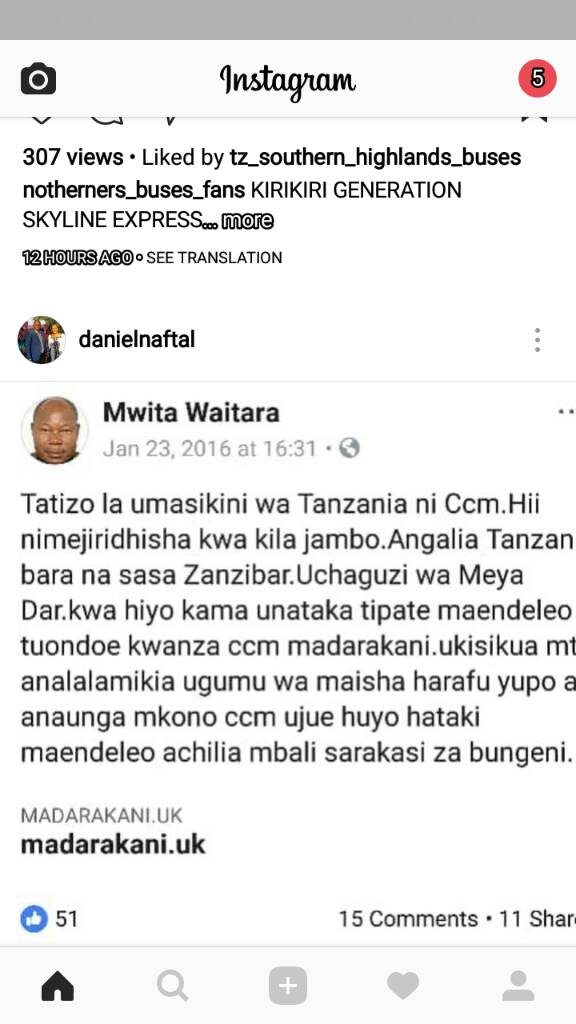Open tz_southern_highlands_buses profile
Image resolution: width=576 pixels, height=1024 pixels.
click(x=375, y=157)
